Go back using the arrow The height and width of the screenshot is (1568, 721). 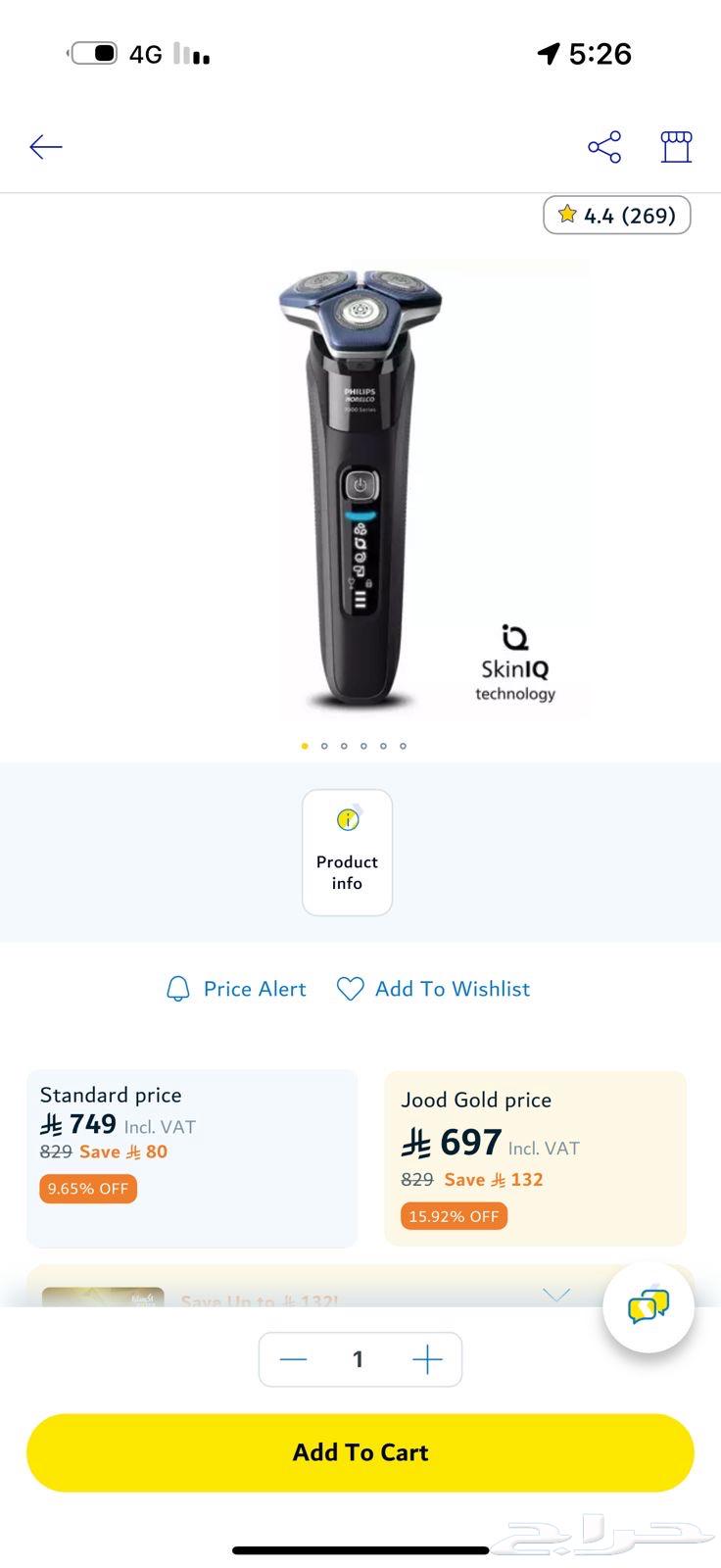[46, 147]
